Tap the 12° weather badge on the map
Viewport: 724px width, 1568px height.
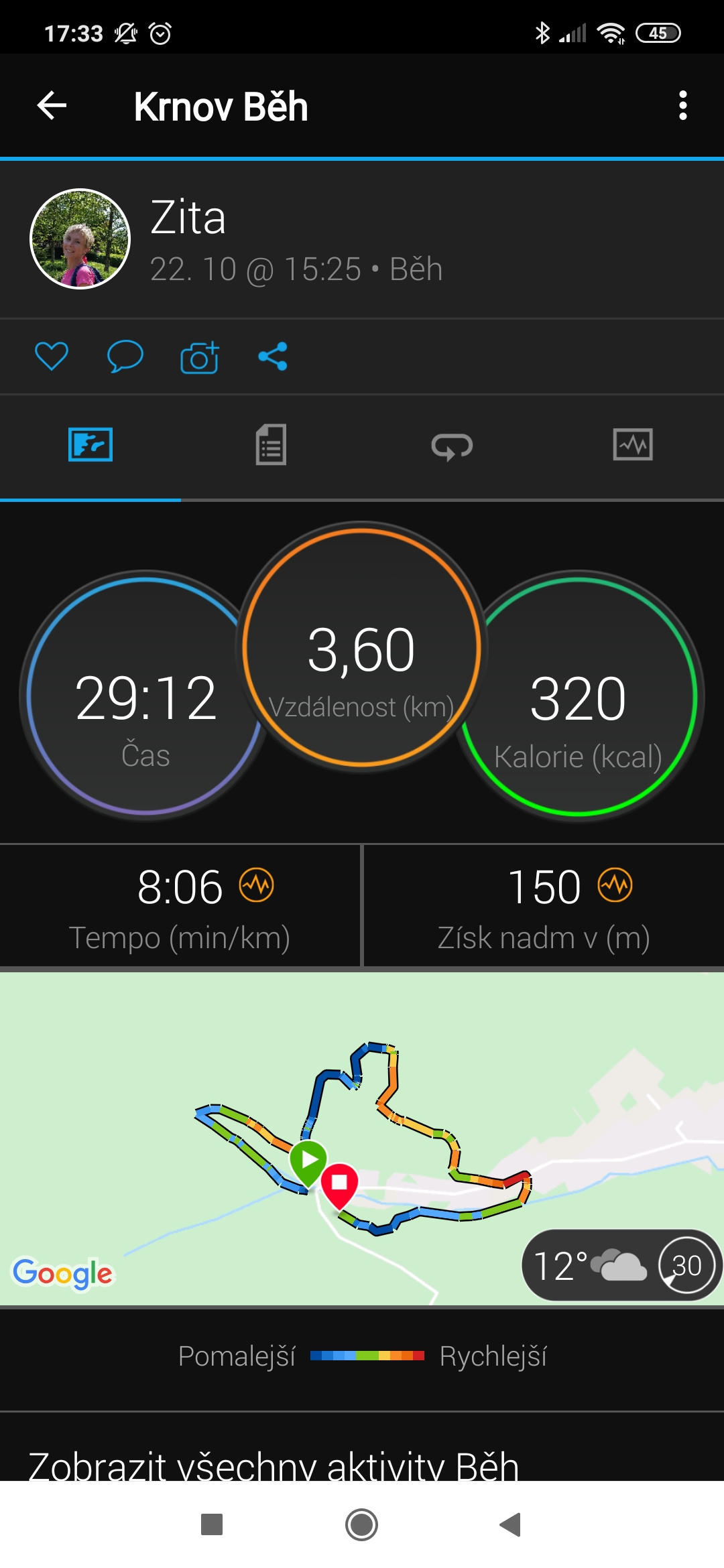(x=621, y=1265)
